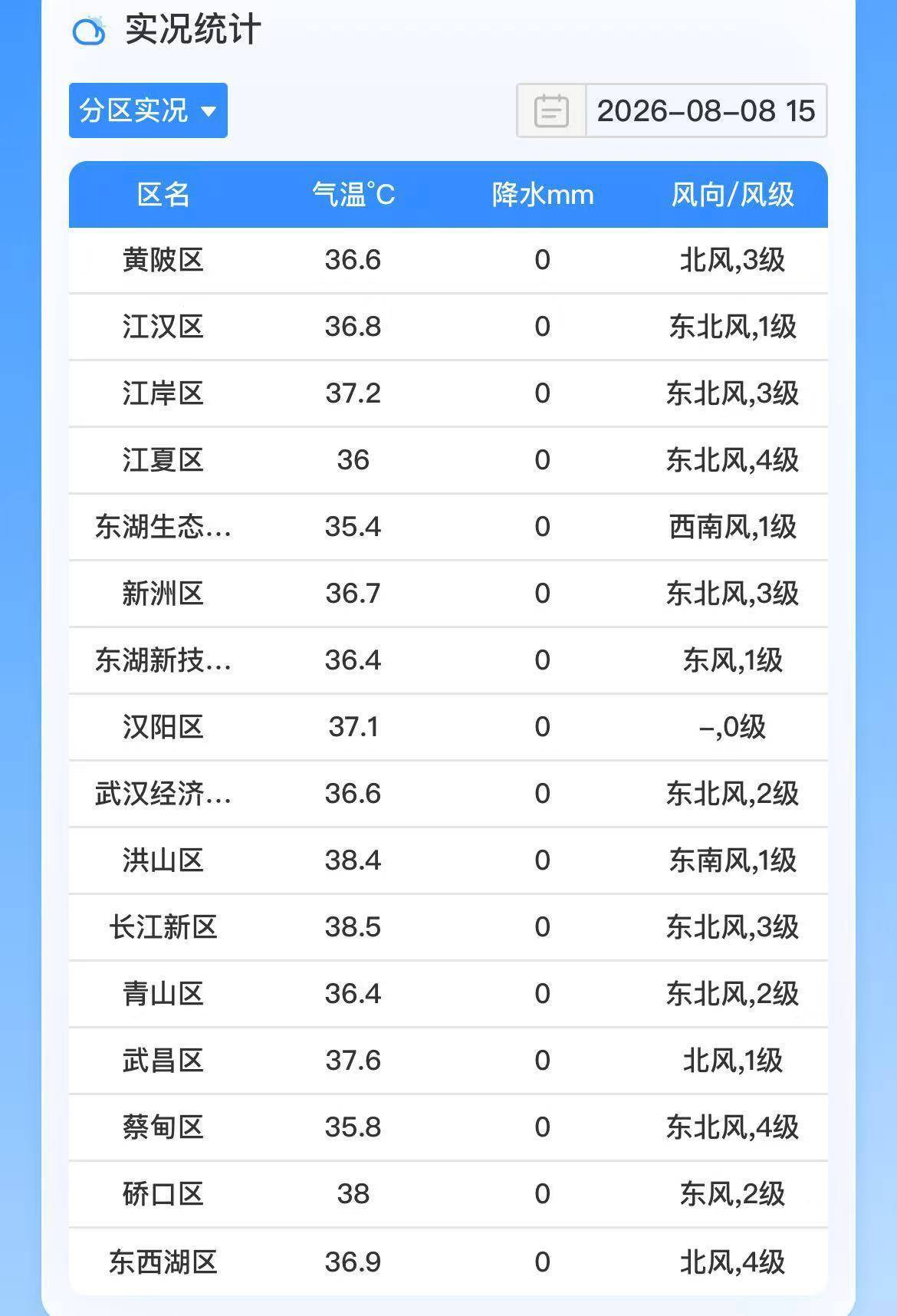
Task: Expand the 分区实况 dropdown
Action: (148, 110)
